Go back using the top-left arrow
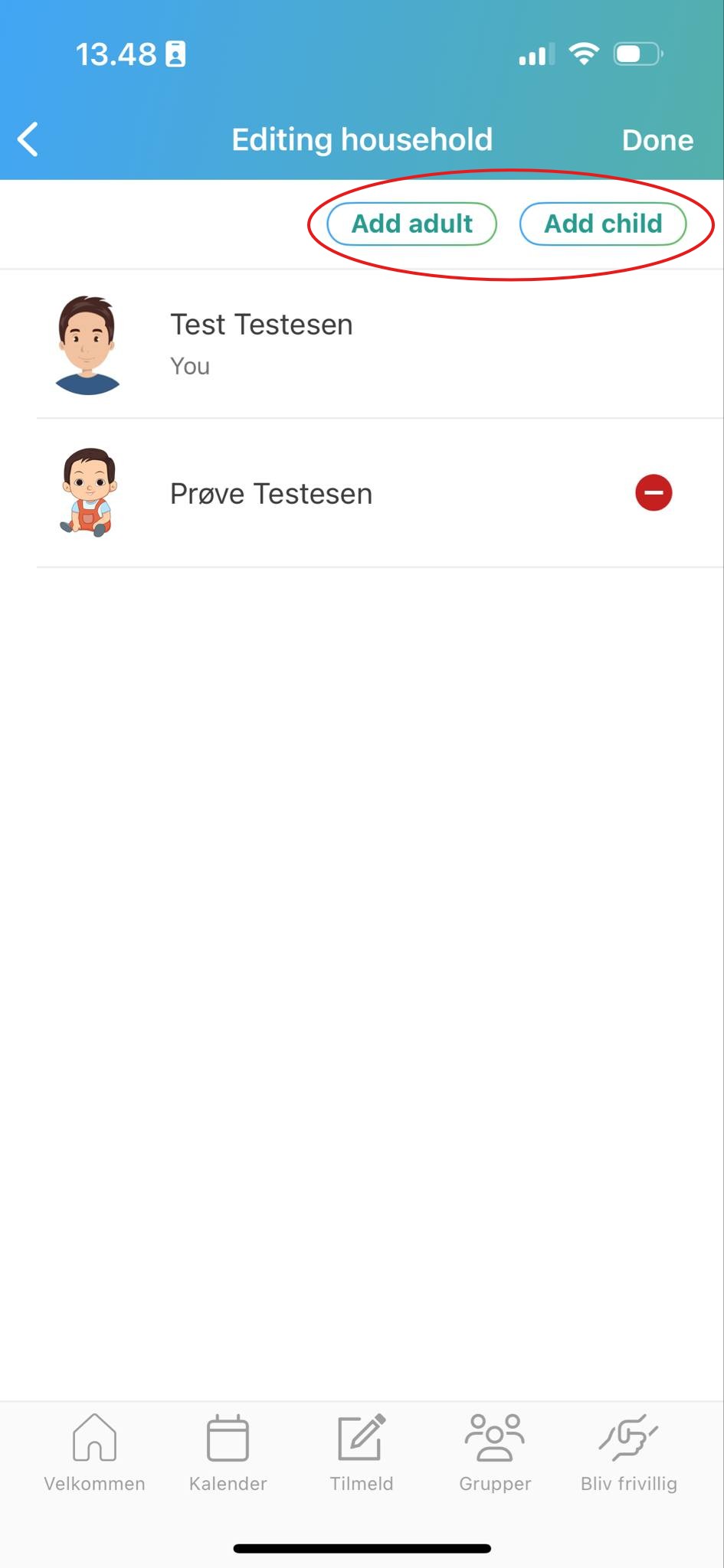 28,139
